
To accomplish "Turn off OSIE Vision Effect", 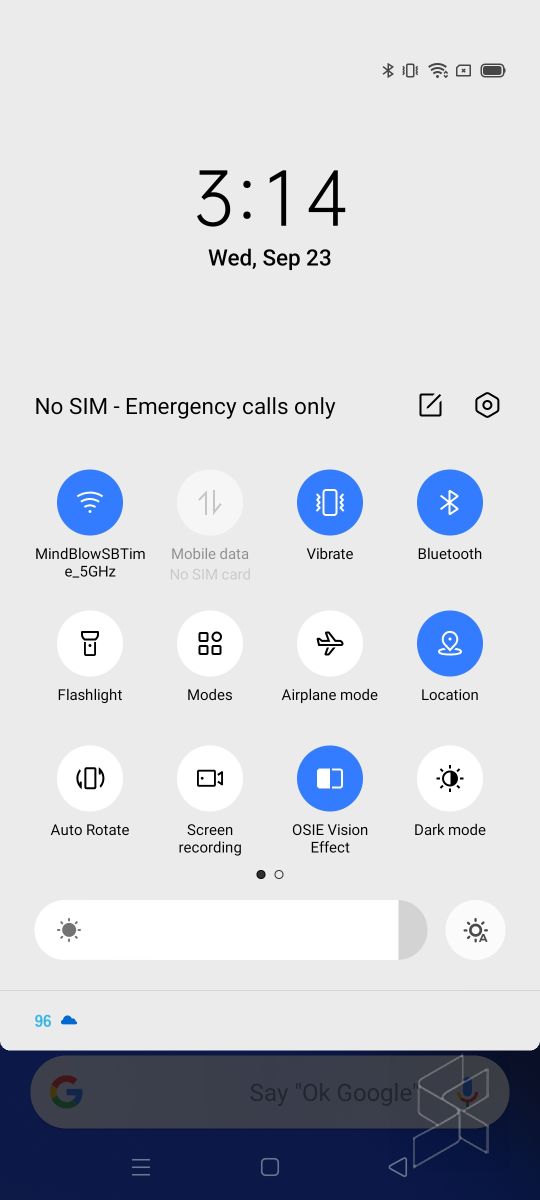I will tap(330, 779).
